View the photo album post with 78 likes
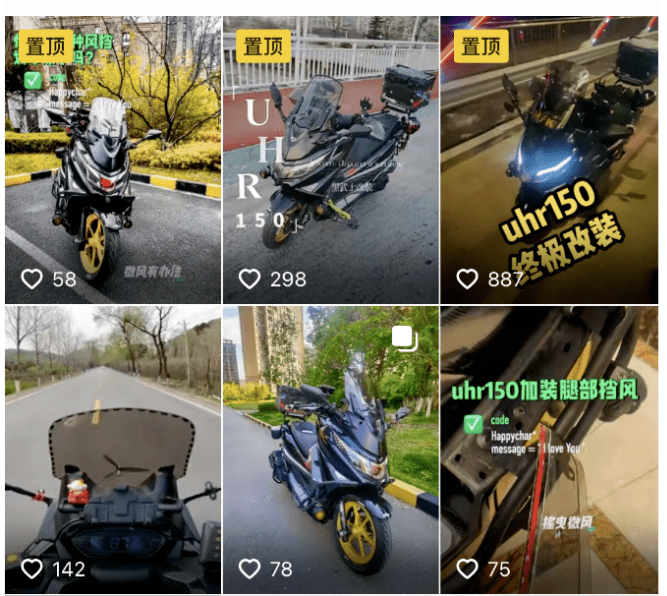The height and width of the screenshot is (596, 667). 330,450
